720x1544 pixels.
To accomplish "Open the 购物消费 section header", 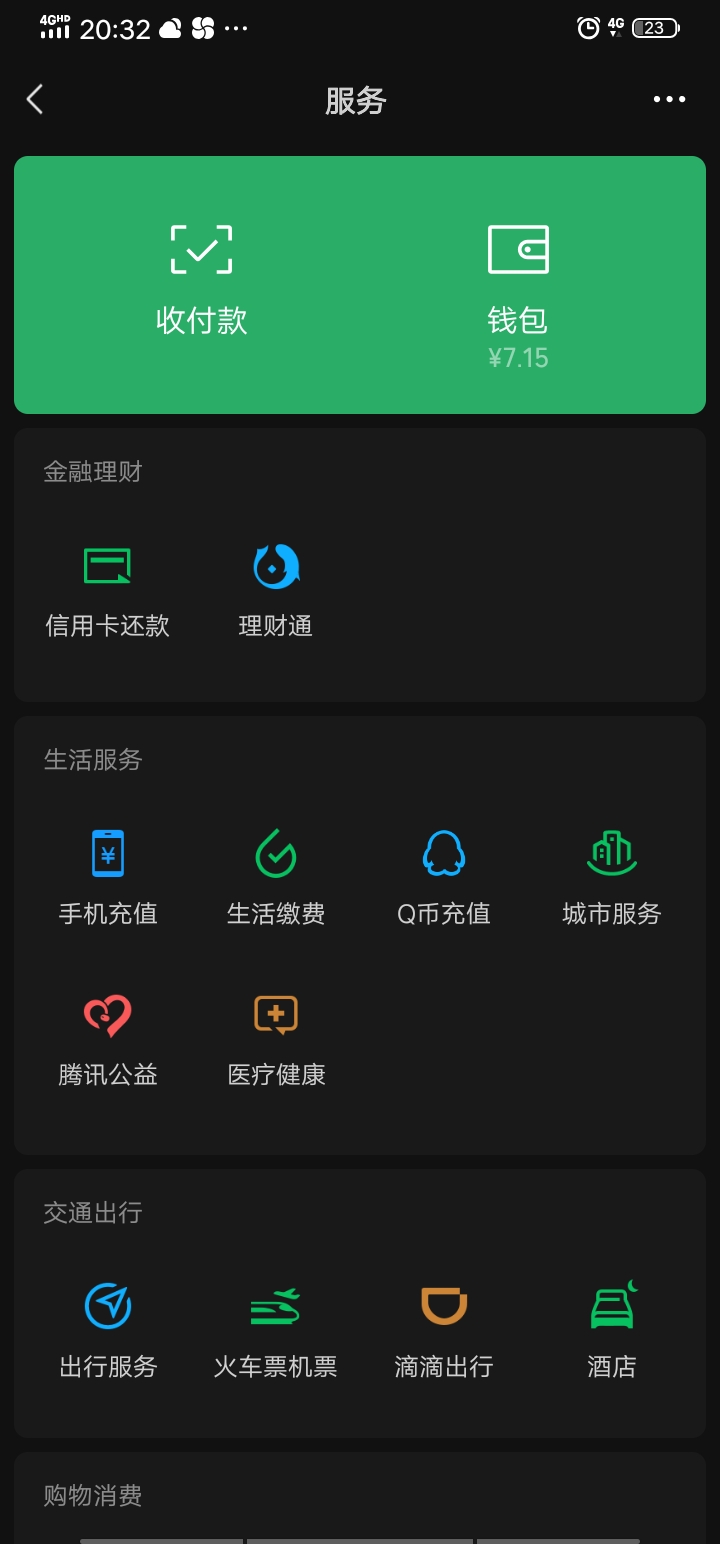I will point(91,1495).
